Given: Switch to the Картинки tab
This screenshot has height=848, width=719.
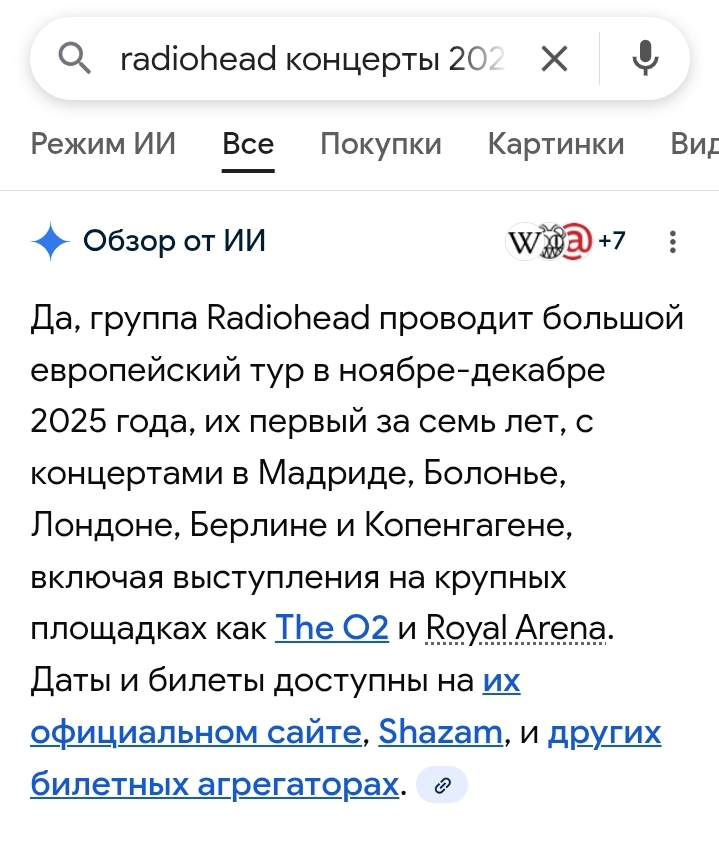Looking at the screenshot, I should point(556,144).
